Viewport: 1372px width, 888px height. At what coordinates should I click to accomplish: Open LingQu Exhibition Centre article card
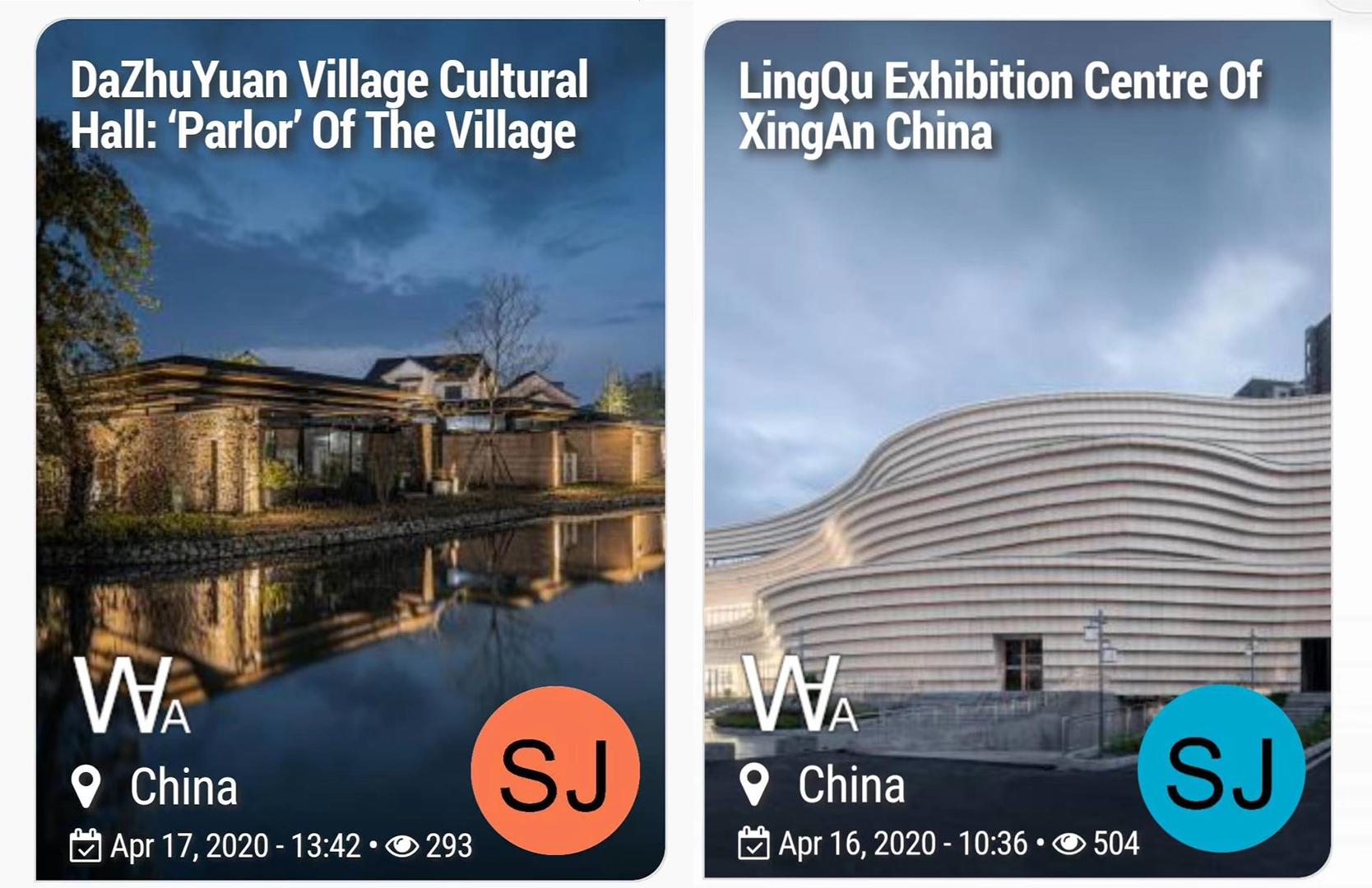(x=999, y=107)
